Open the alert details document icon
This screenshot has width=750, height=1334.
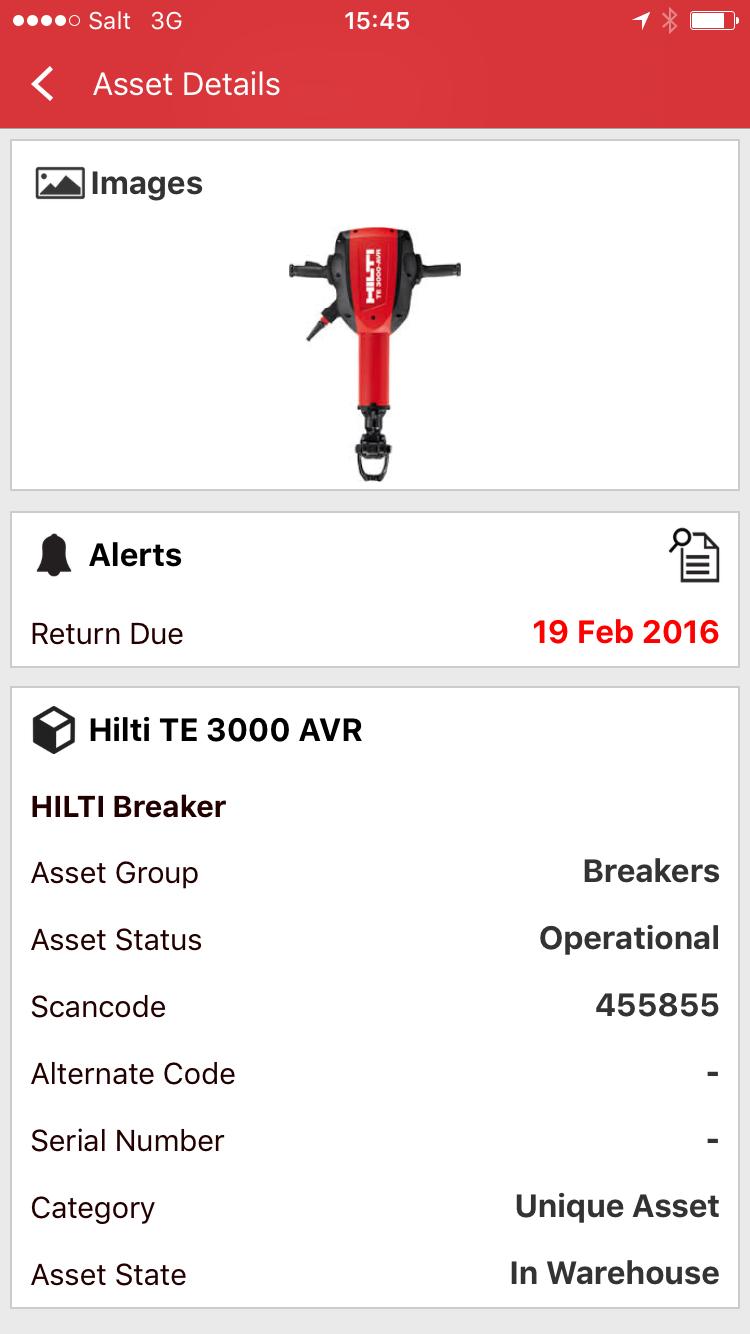tap(694, 555)
